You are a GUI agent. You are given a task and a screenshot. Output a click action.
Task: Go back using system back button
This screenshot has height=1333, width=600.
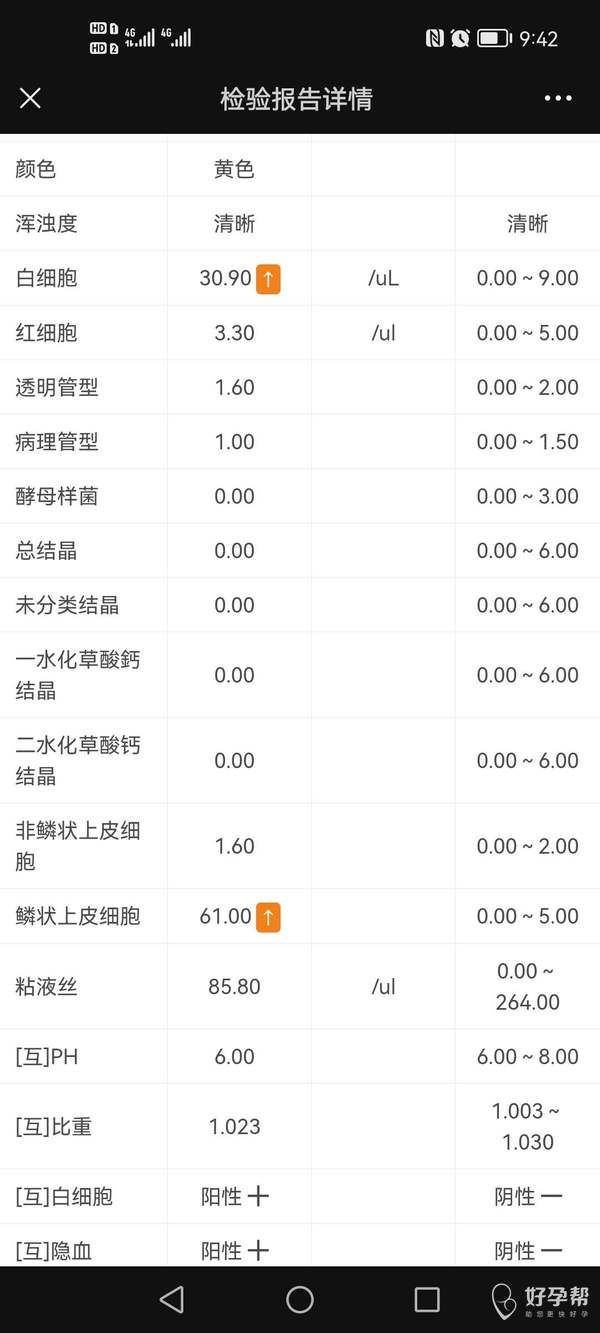click(172, 1299)
